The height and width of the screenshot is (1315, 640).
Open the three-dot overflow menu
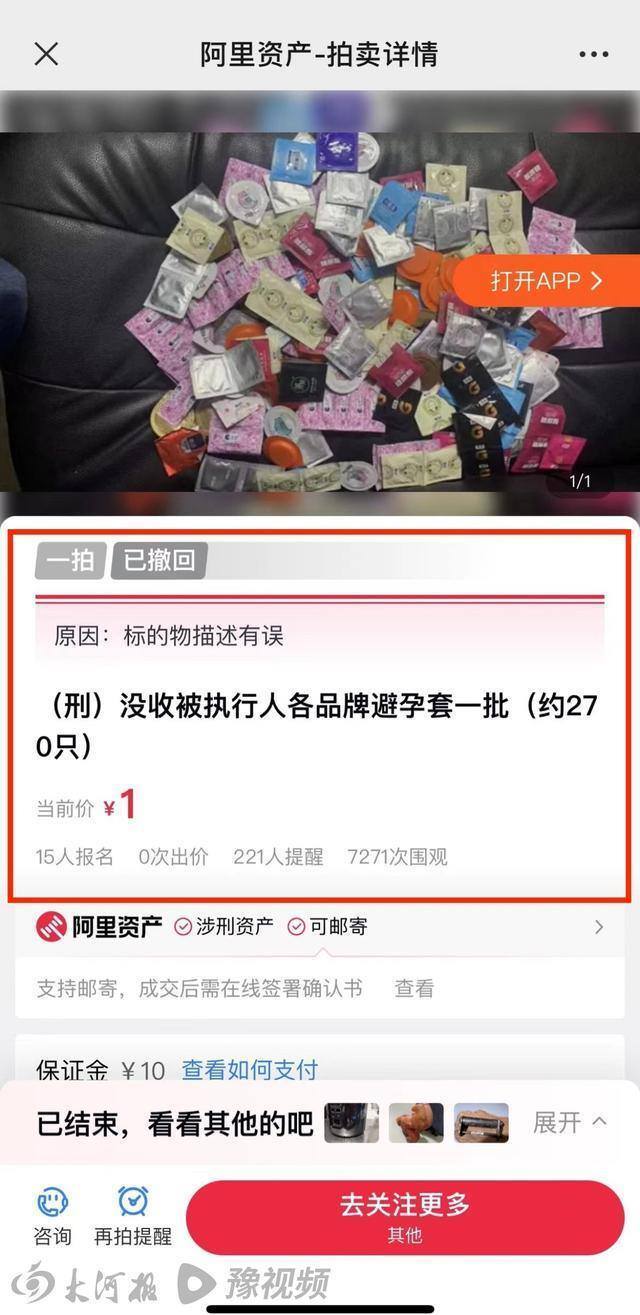click(x=592, y=54)
